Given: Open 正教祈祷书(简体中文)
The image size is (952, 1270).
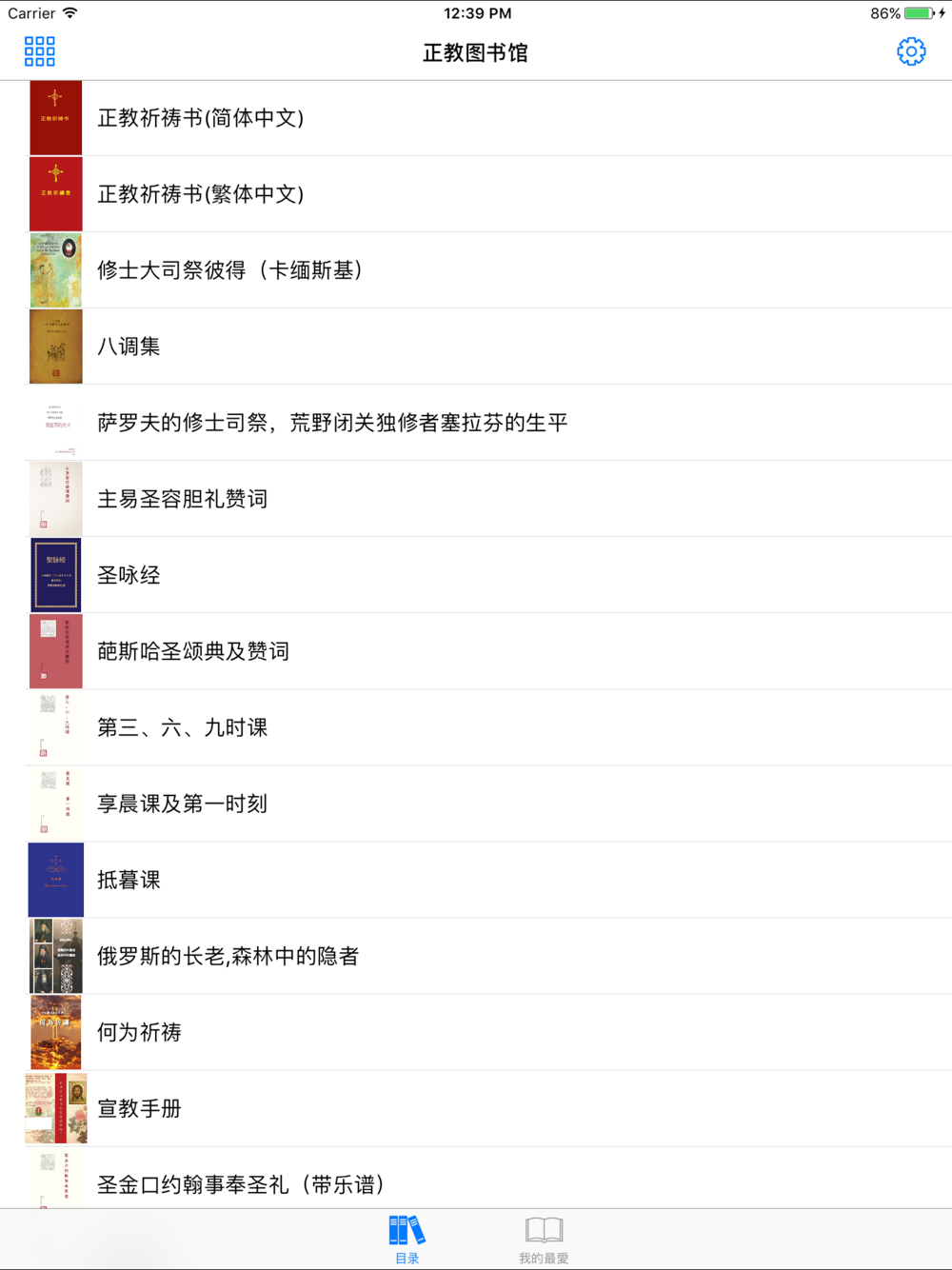Looking at the screenshot, I should click(x=476, y=118).
